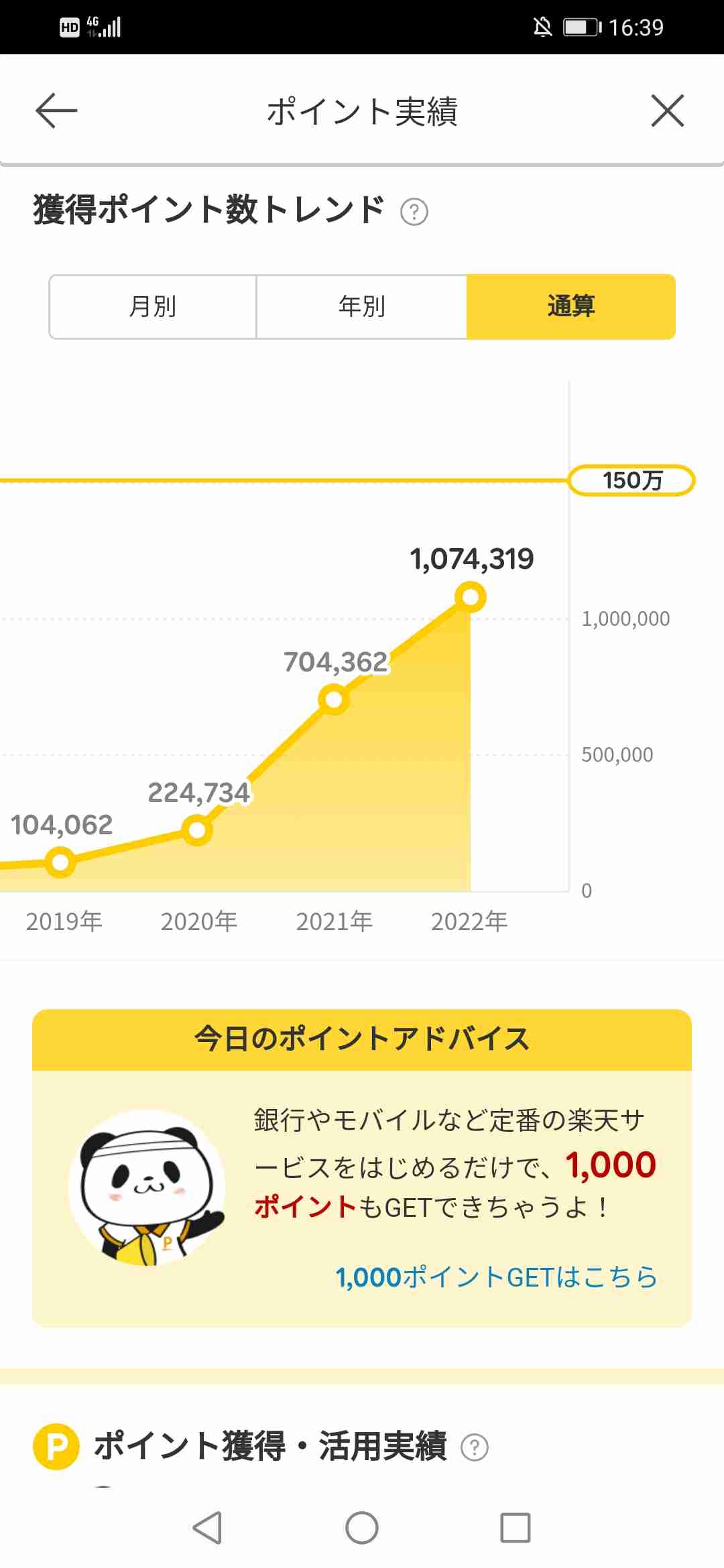Tap the 2021年 data point on chart

click(x=333, y=700)
